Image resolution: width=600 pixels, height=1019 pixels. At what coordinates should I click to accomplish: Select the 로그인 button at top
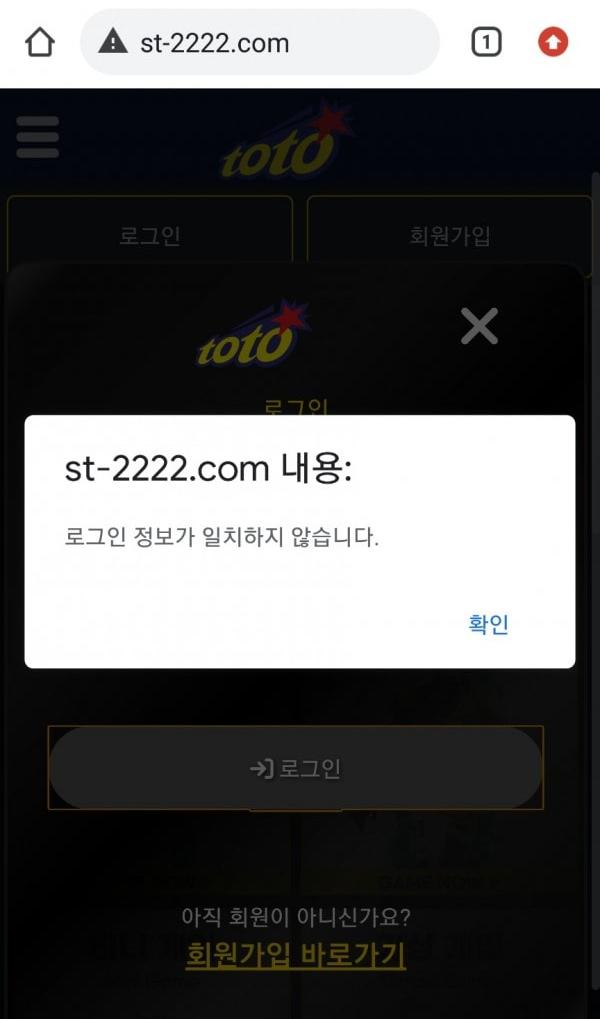coord(150,236)
